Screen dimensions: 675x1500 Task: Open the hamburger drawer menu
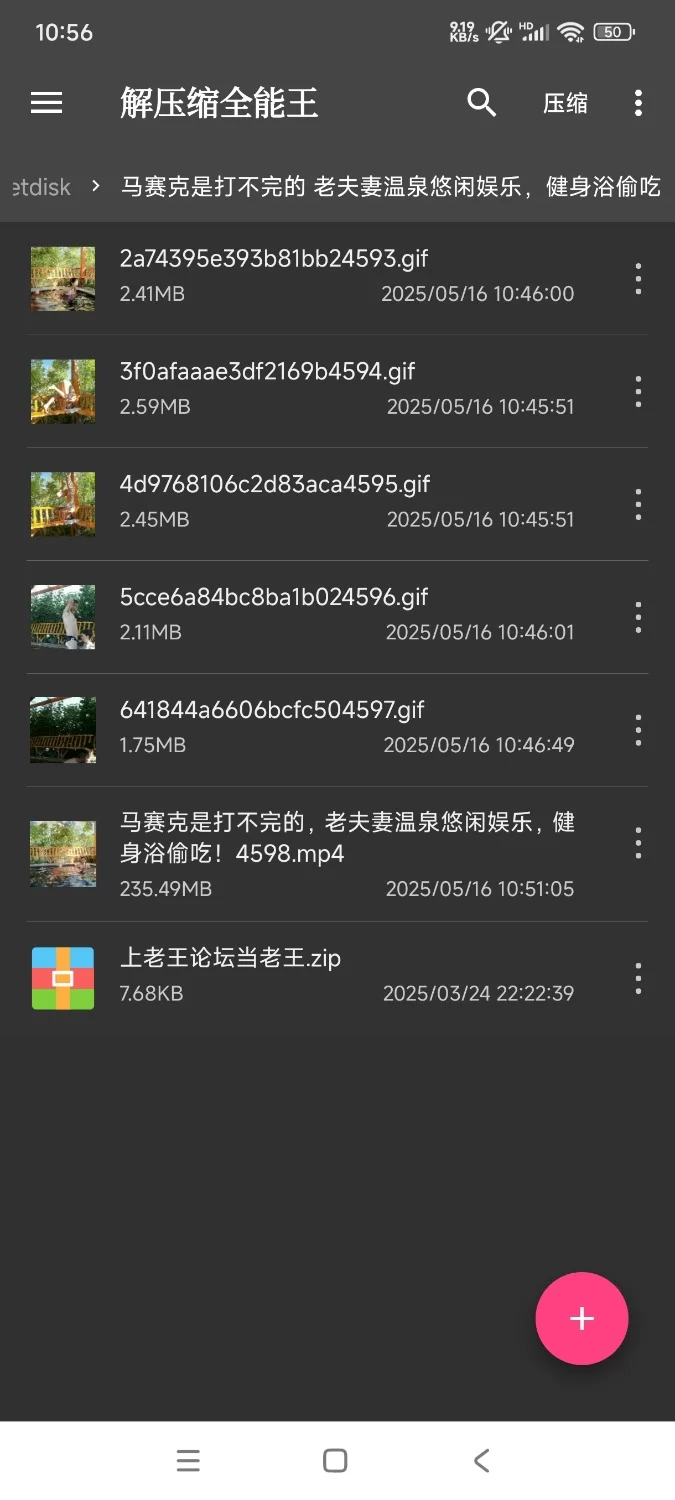point(47,103)
